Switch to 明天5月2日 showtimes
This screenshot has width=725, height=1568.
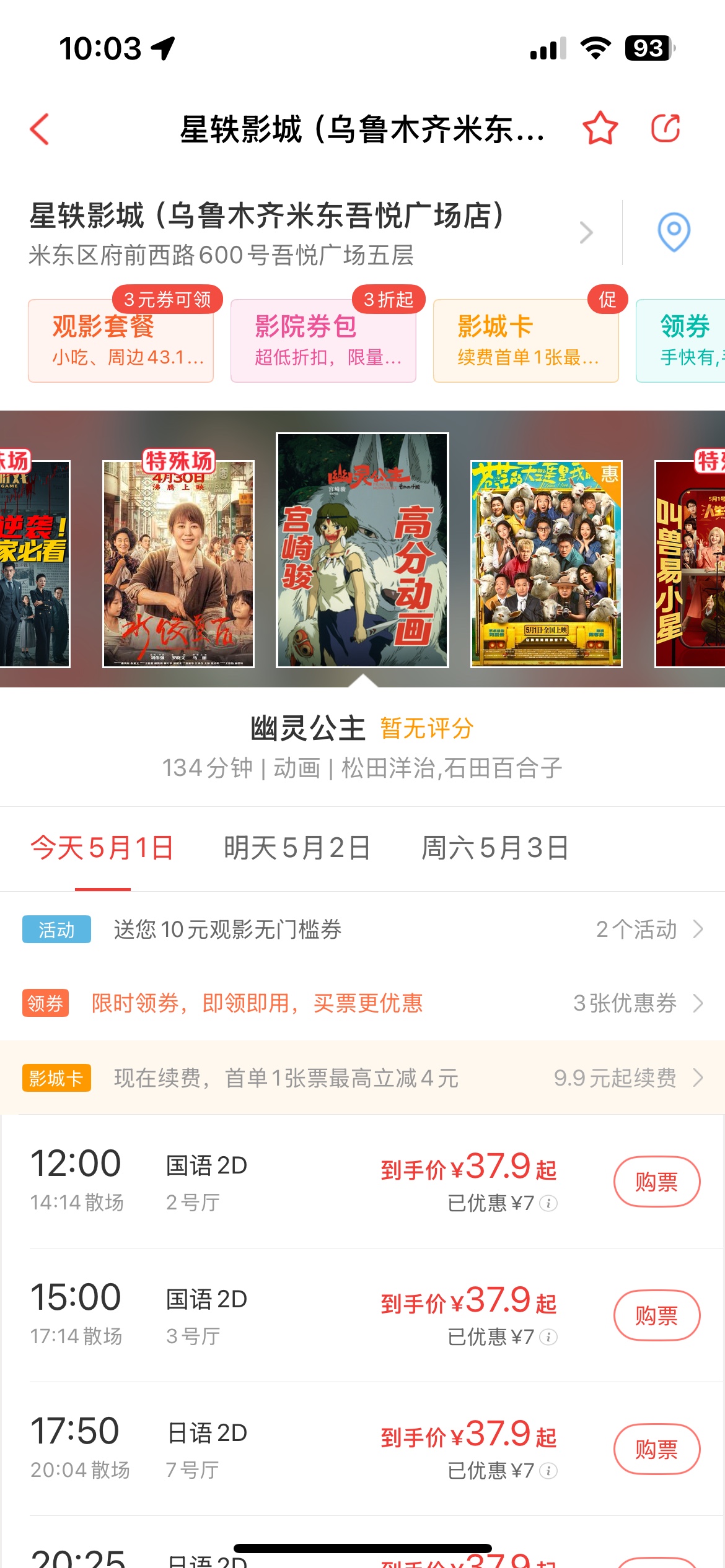click(x=297, y=848)
